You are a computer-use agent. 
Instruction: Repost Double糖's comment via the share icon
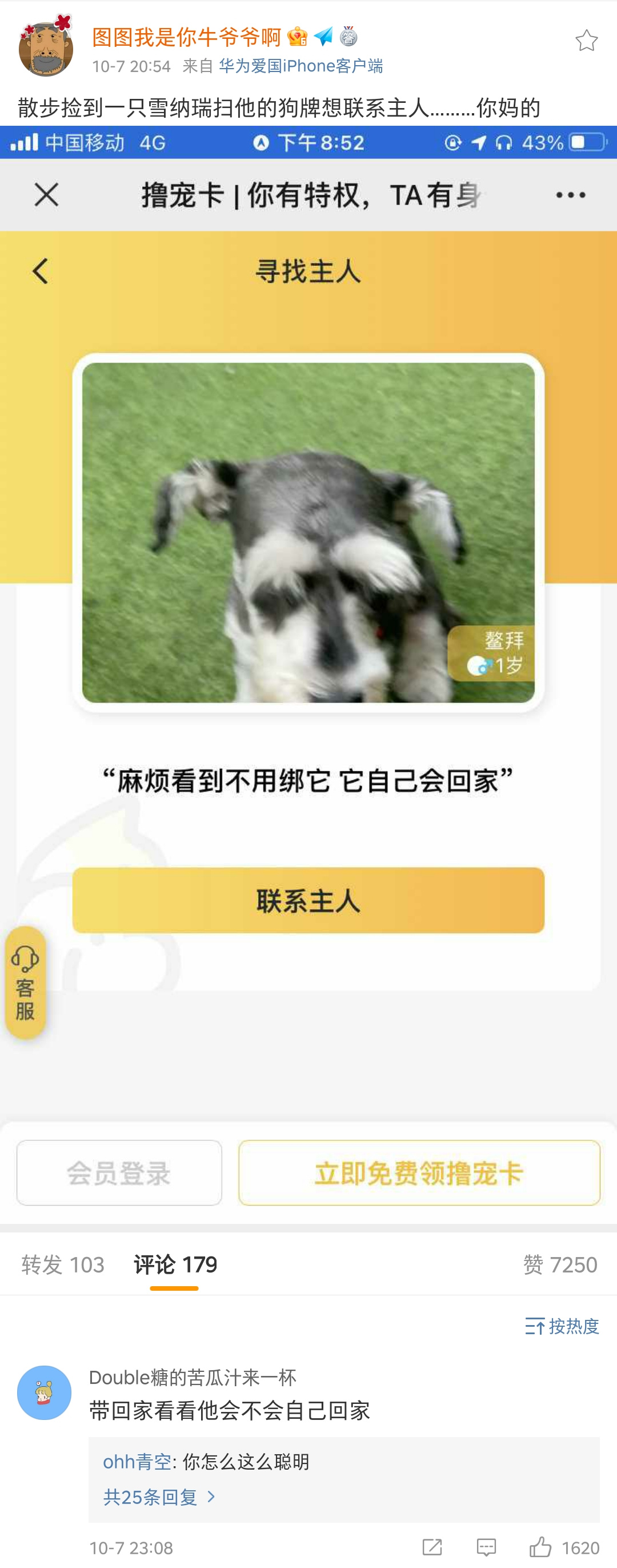tap(432, 1547)
